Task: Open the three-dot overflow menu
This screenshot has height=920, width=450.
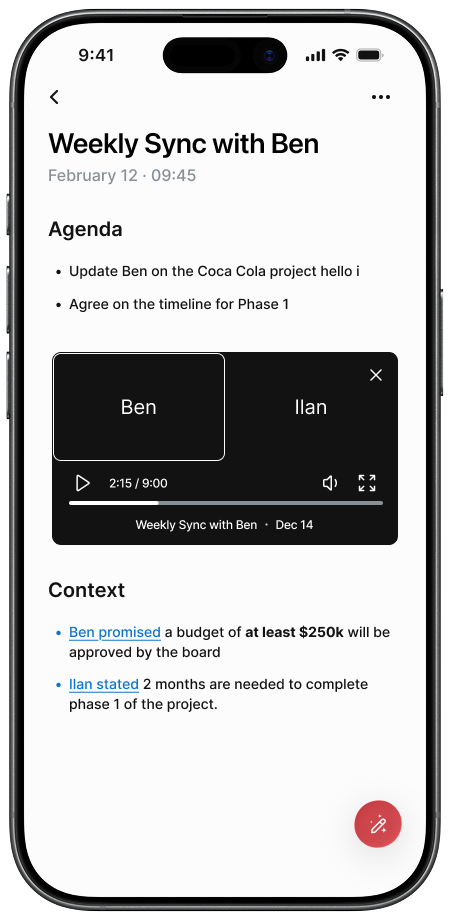Action: [x=381, y=97]
